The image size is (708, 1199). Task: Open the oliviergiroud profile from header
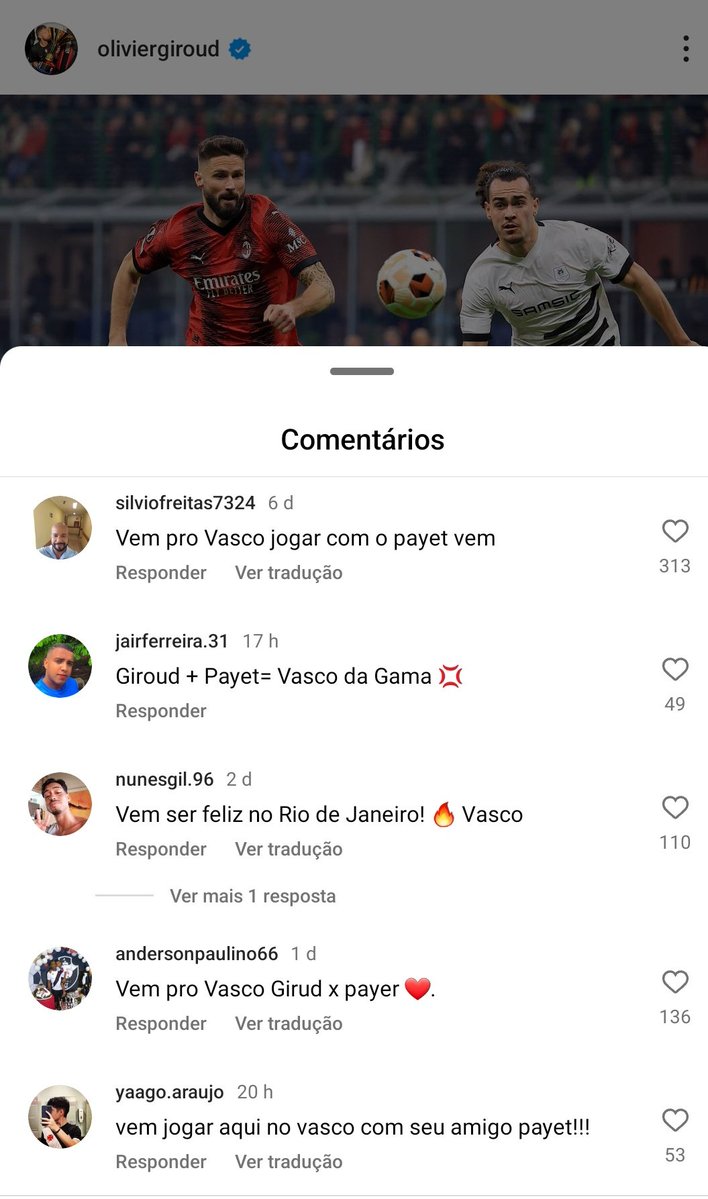point(158,49)
